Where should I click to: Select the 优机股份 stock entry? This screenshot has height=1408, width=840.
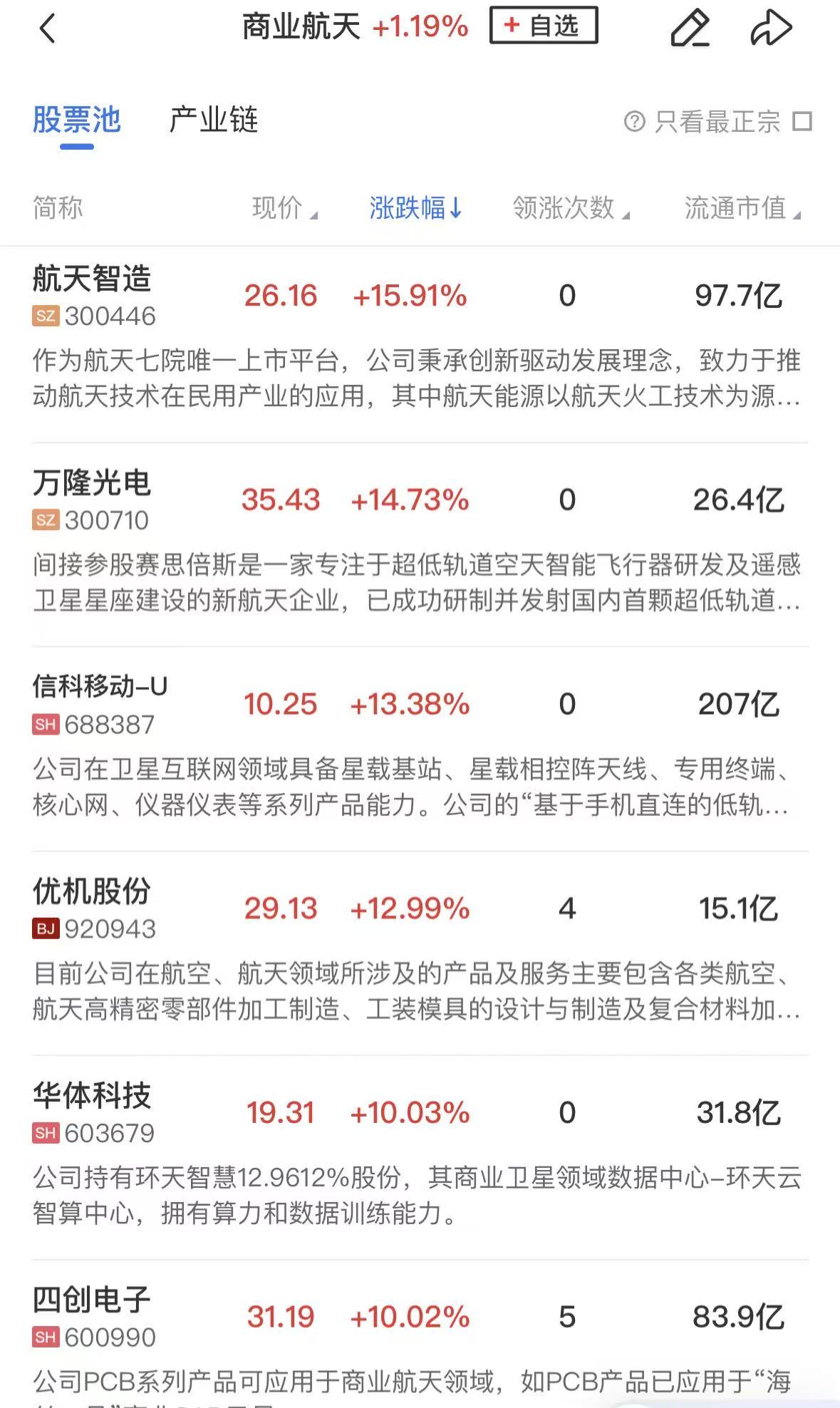[93, 891]
